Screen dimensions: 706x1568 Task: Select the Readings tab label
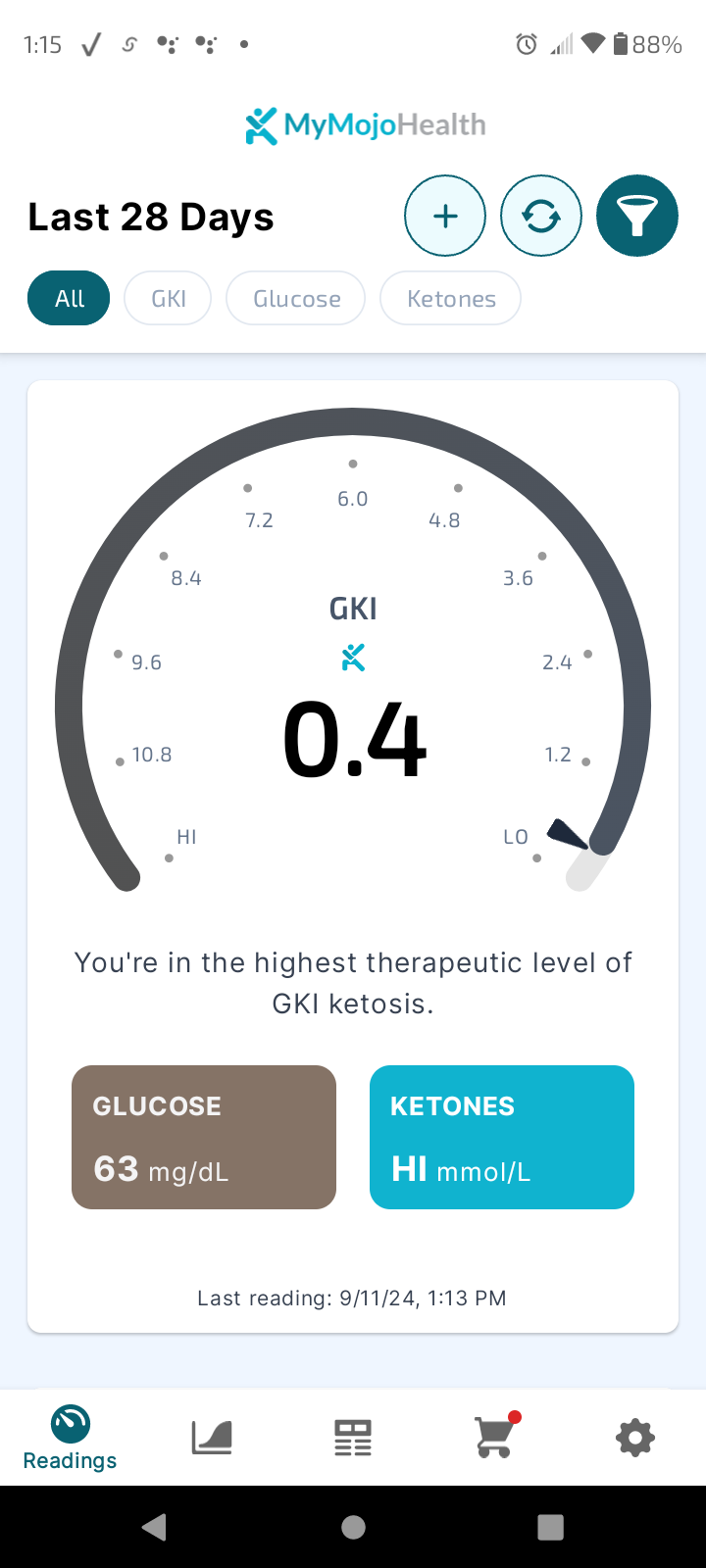[x=69, y=1460]
